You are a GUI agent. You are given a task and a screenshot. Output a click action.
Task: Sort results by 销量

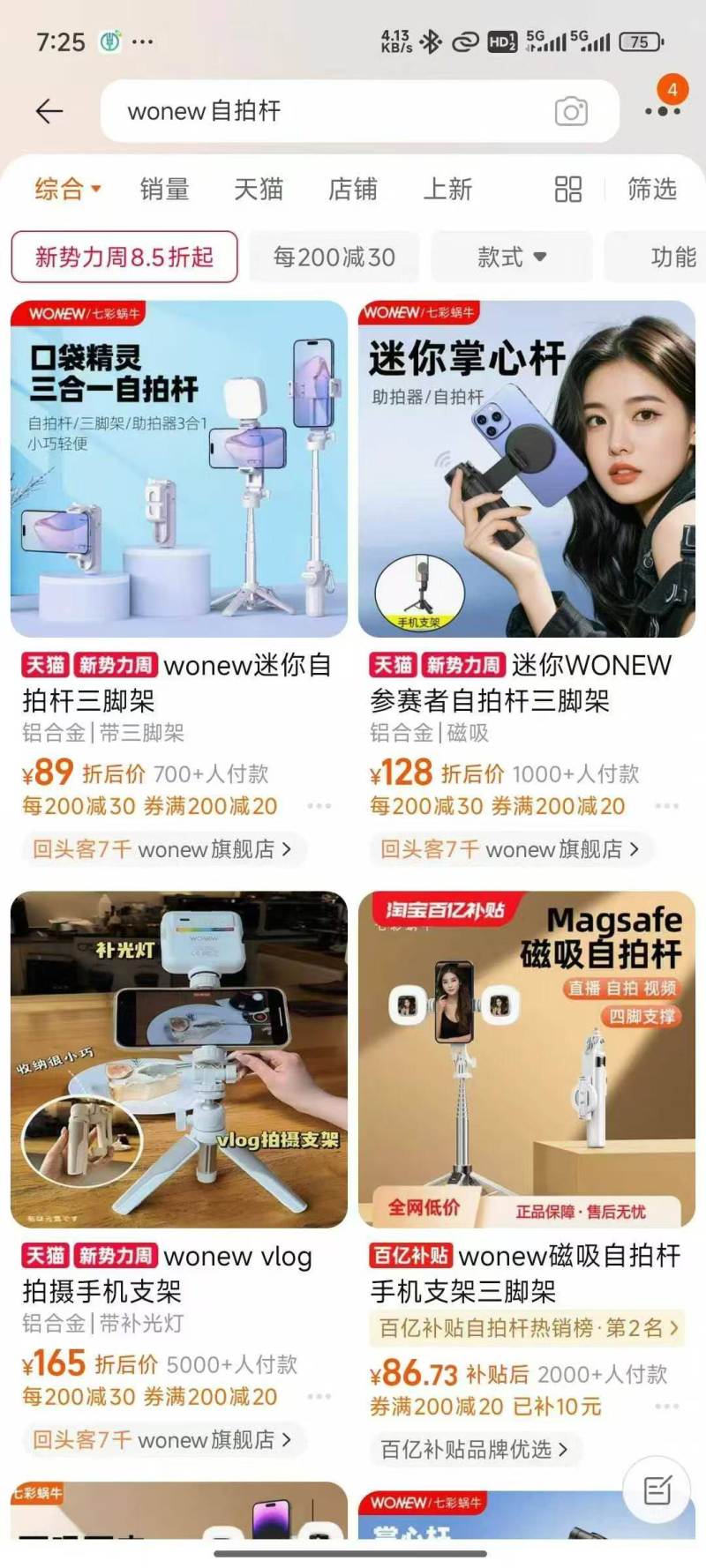[x=165, y=189]
